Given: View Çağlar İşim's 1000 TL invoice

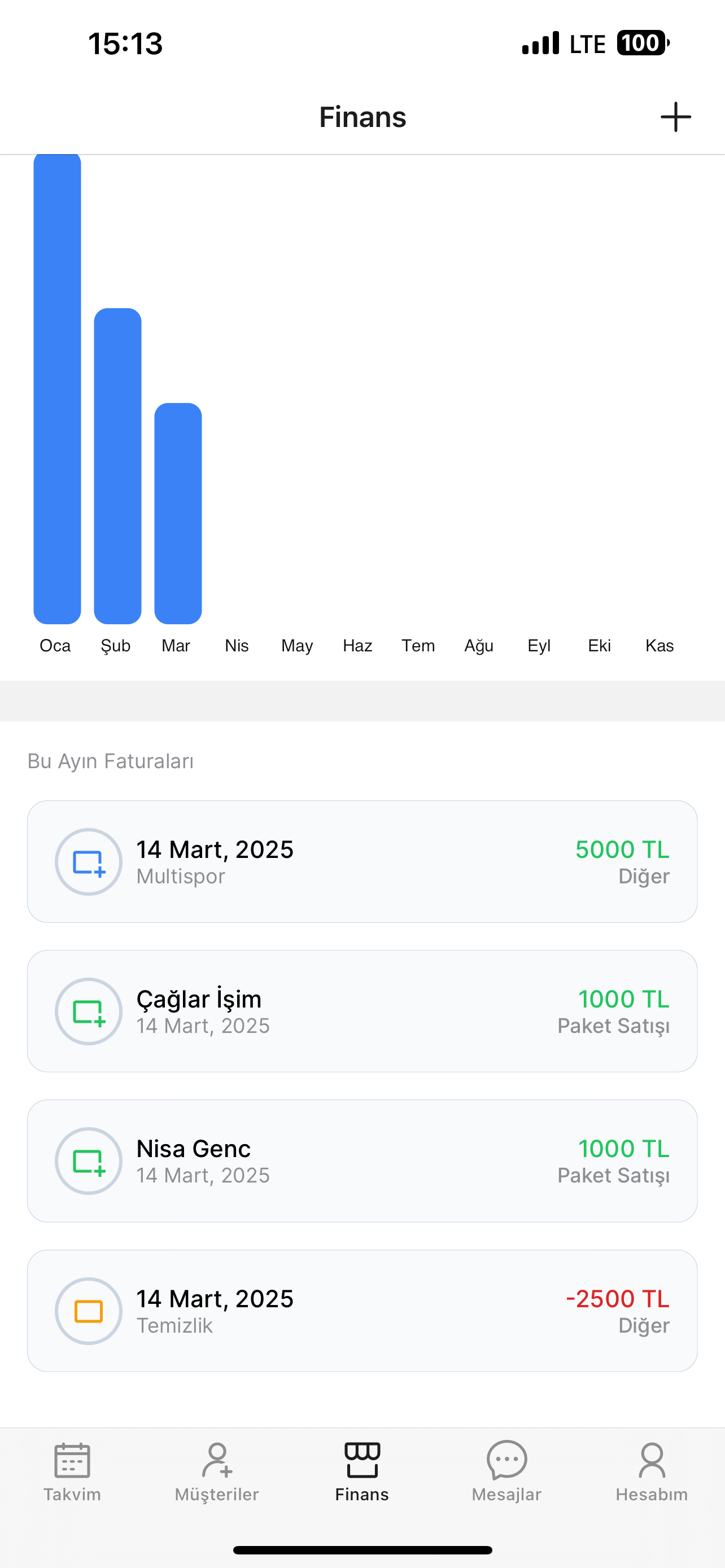Looking at the screenshot, I should pyautogui.click(x=362, y=1011).
